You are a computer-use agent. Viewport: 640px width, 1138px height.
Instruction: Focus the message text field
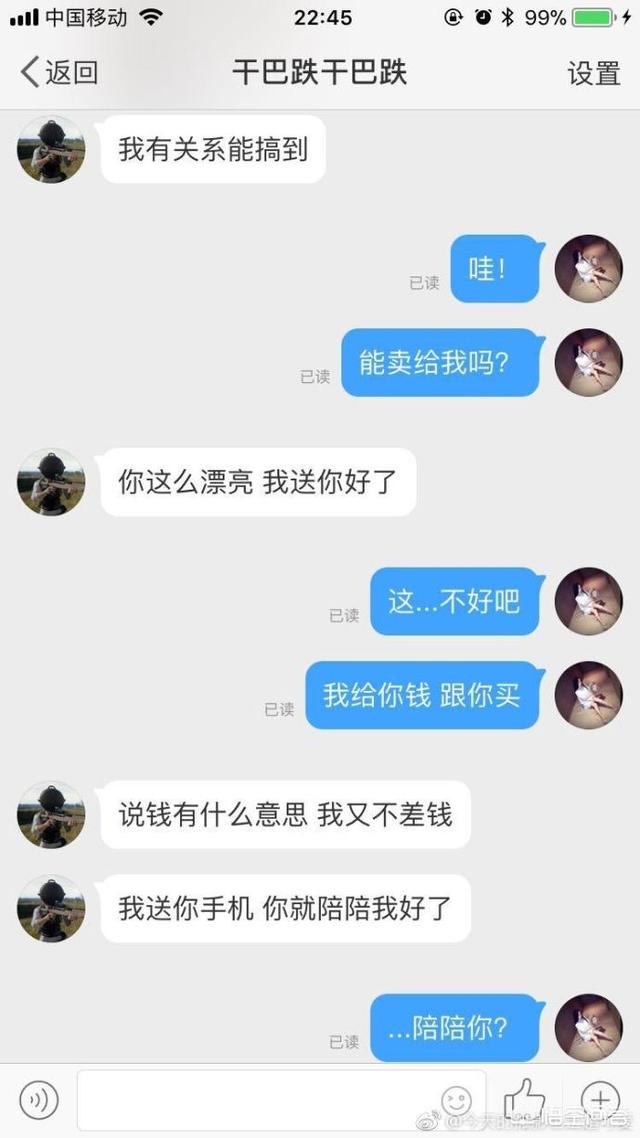[x=260, y=1101]
